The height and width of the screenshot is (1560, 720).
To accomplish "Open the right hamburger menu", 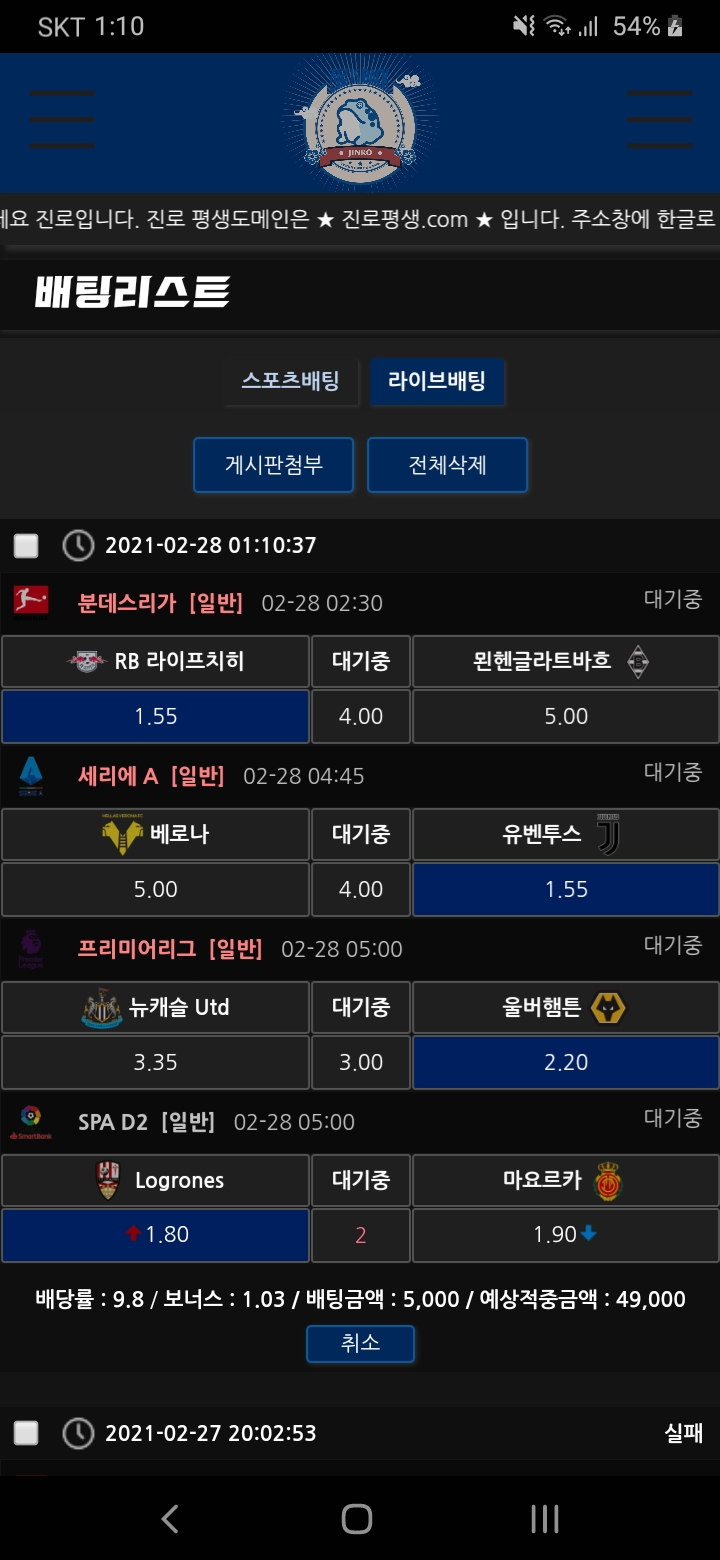I will tap(658, 120).
